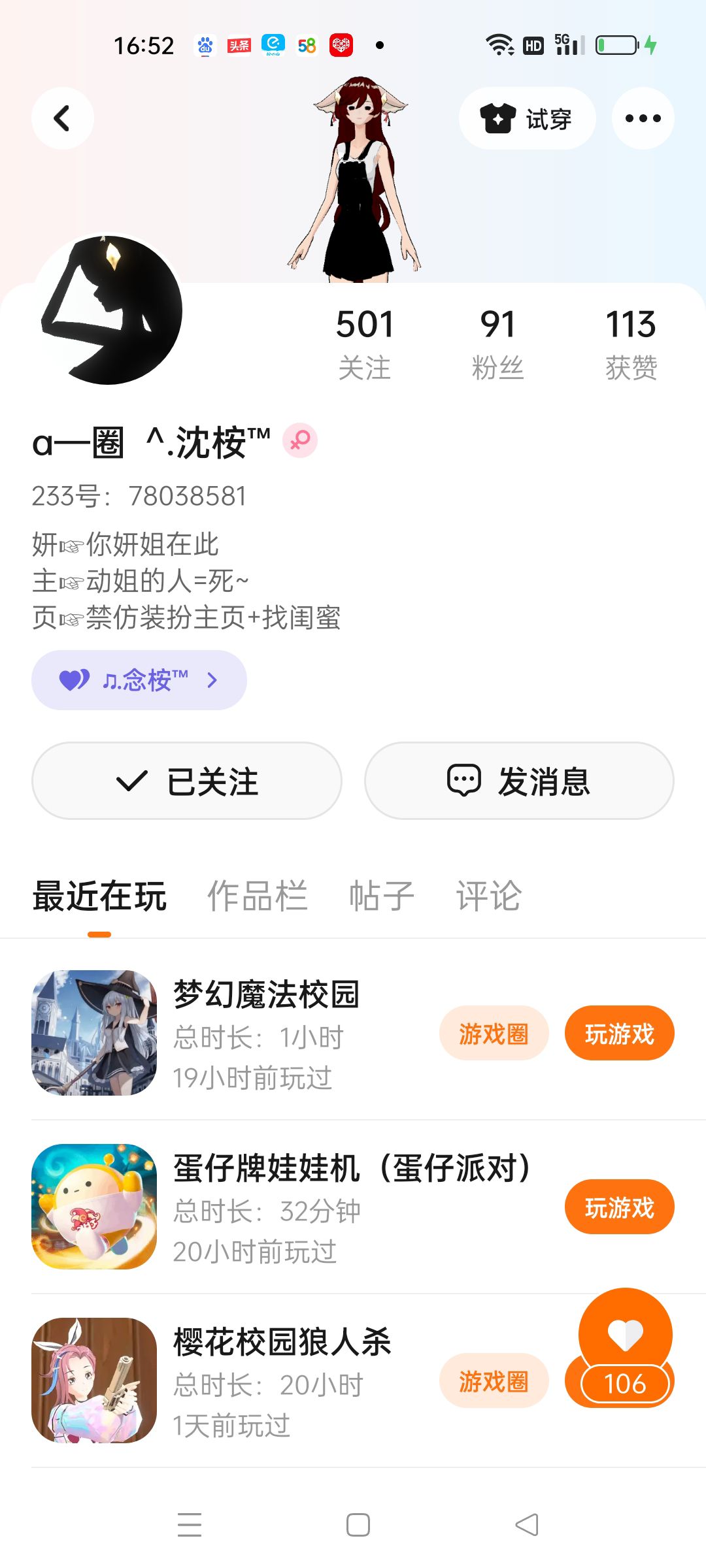Open the profile avatar picture
The image size is (706, 1568).
coord(109,310)
